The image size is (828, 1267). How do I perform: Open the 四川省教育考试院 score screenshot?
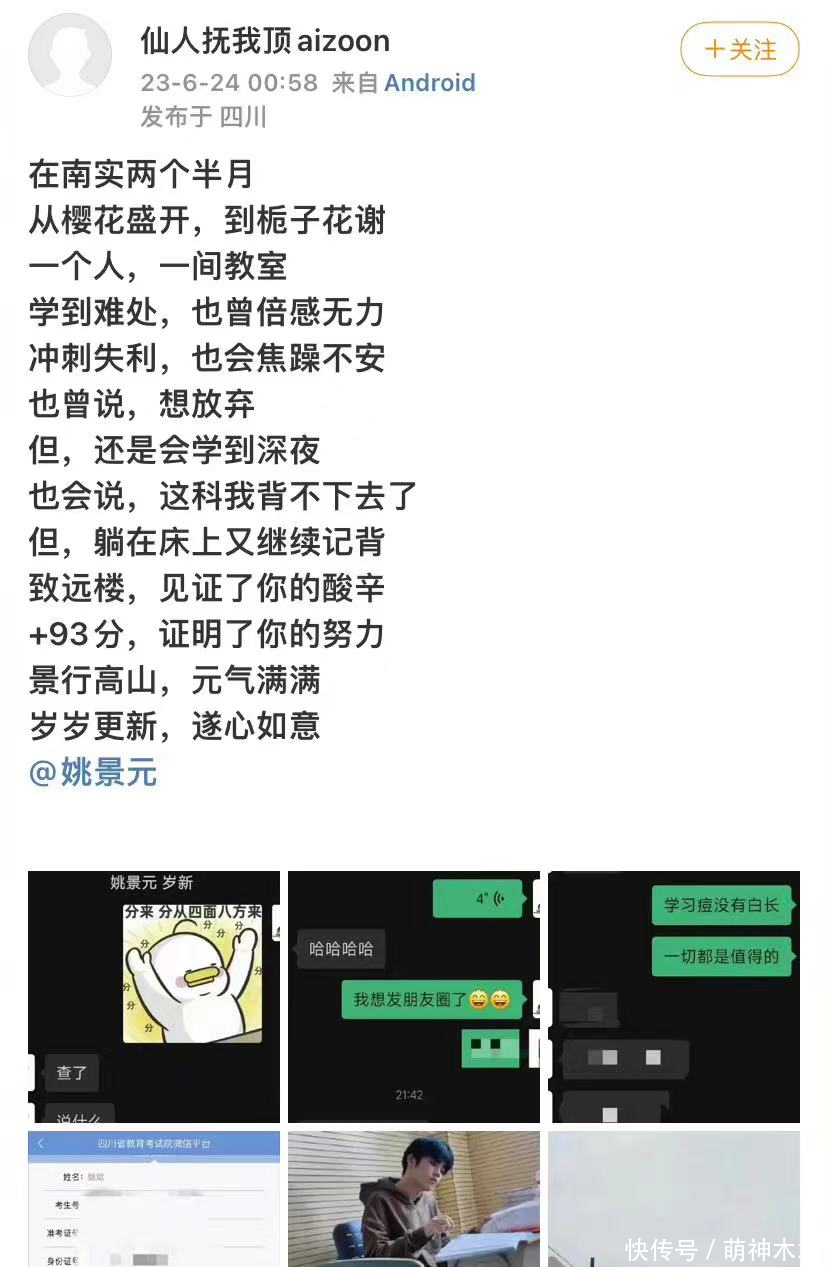[x=154, y=1198]
